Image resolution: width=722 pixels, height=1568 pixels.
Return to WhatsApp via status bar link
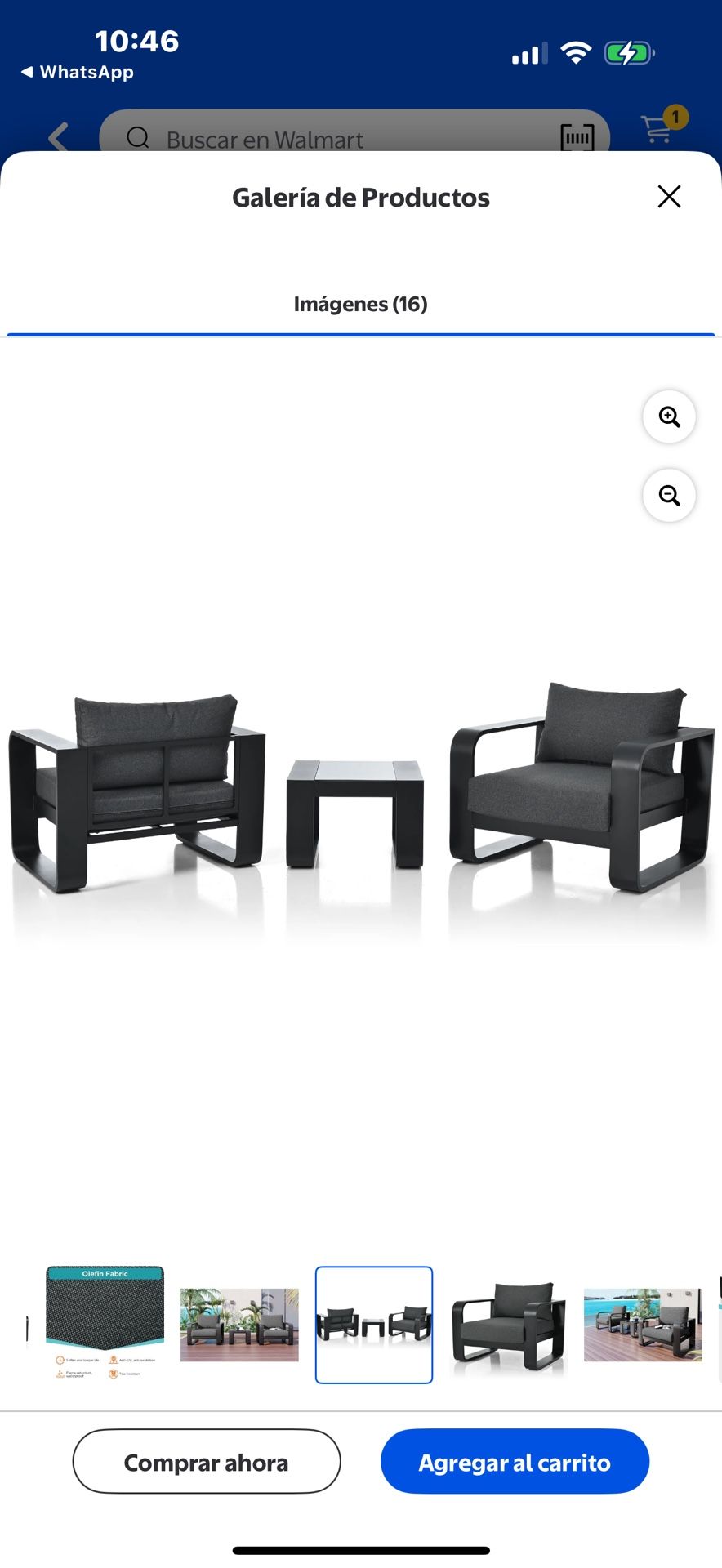[x=78, y=72]
